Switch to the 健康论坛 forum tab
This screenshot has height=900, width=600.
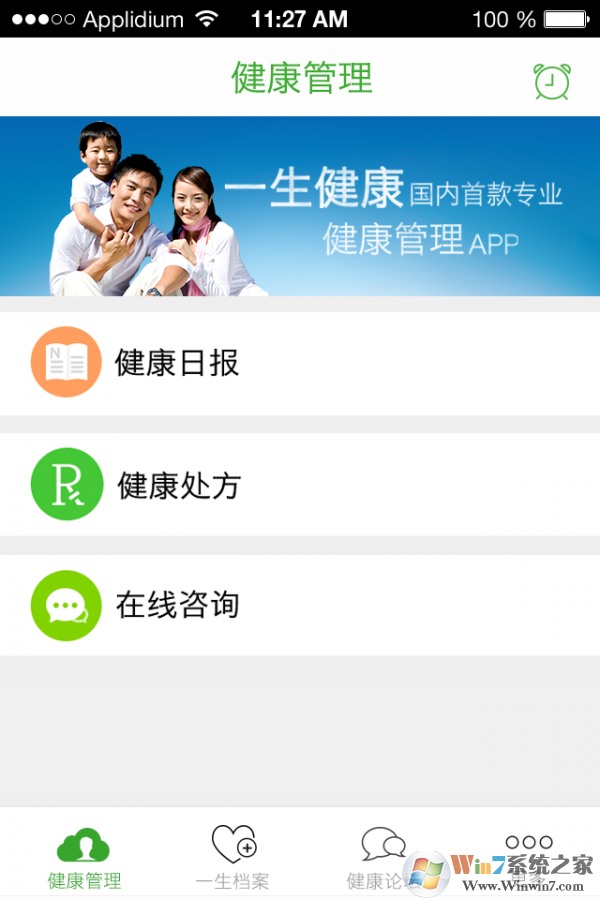(x=381, y=857)
